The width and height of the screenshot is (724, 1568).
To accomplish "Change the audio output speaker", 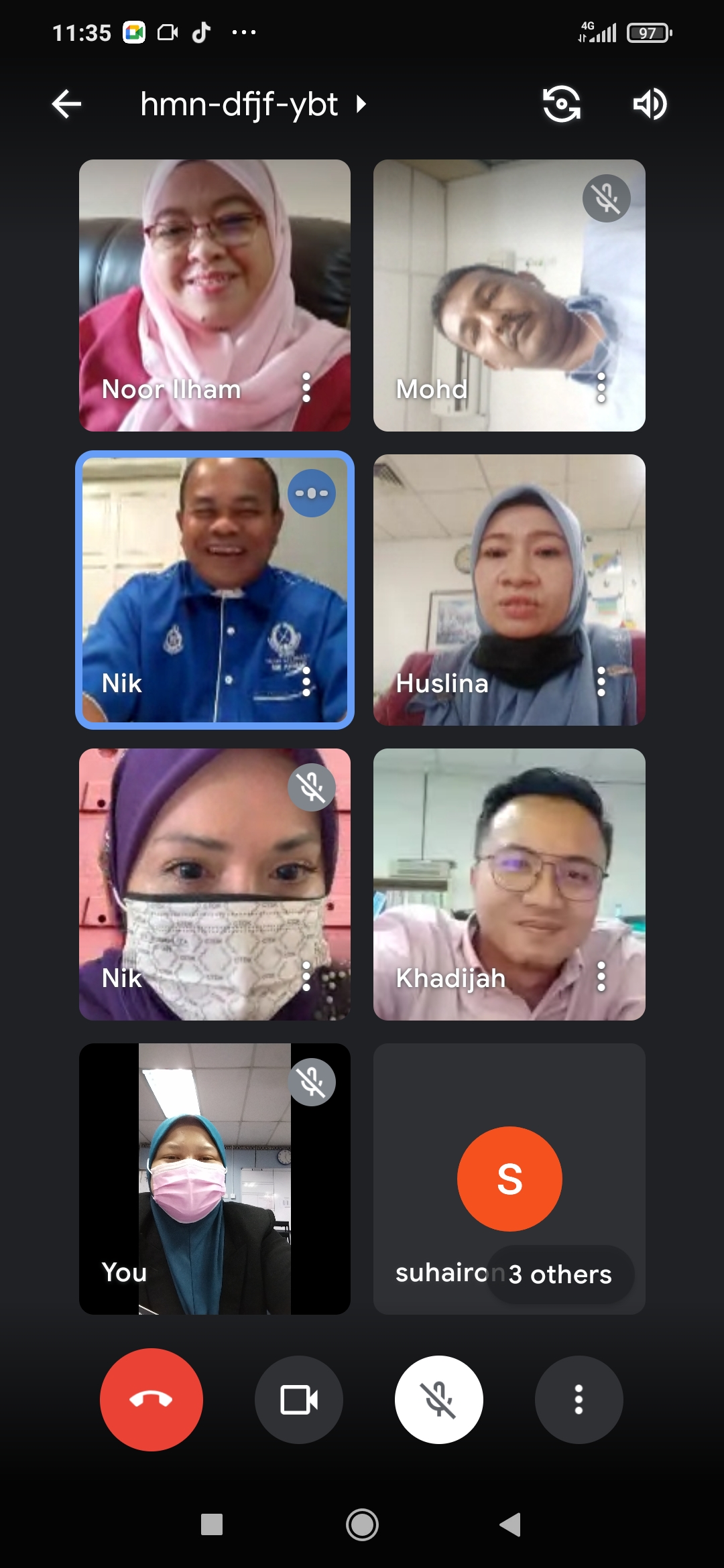I will [x=650, y=104].
